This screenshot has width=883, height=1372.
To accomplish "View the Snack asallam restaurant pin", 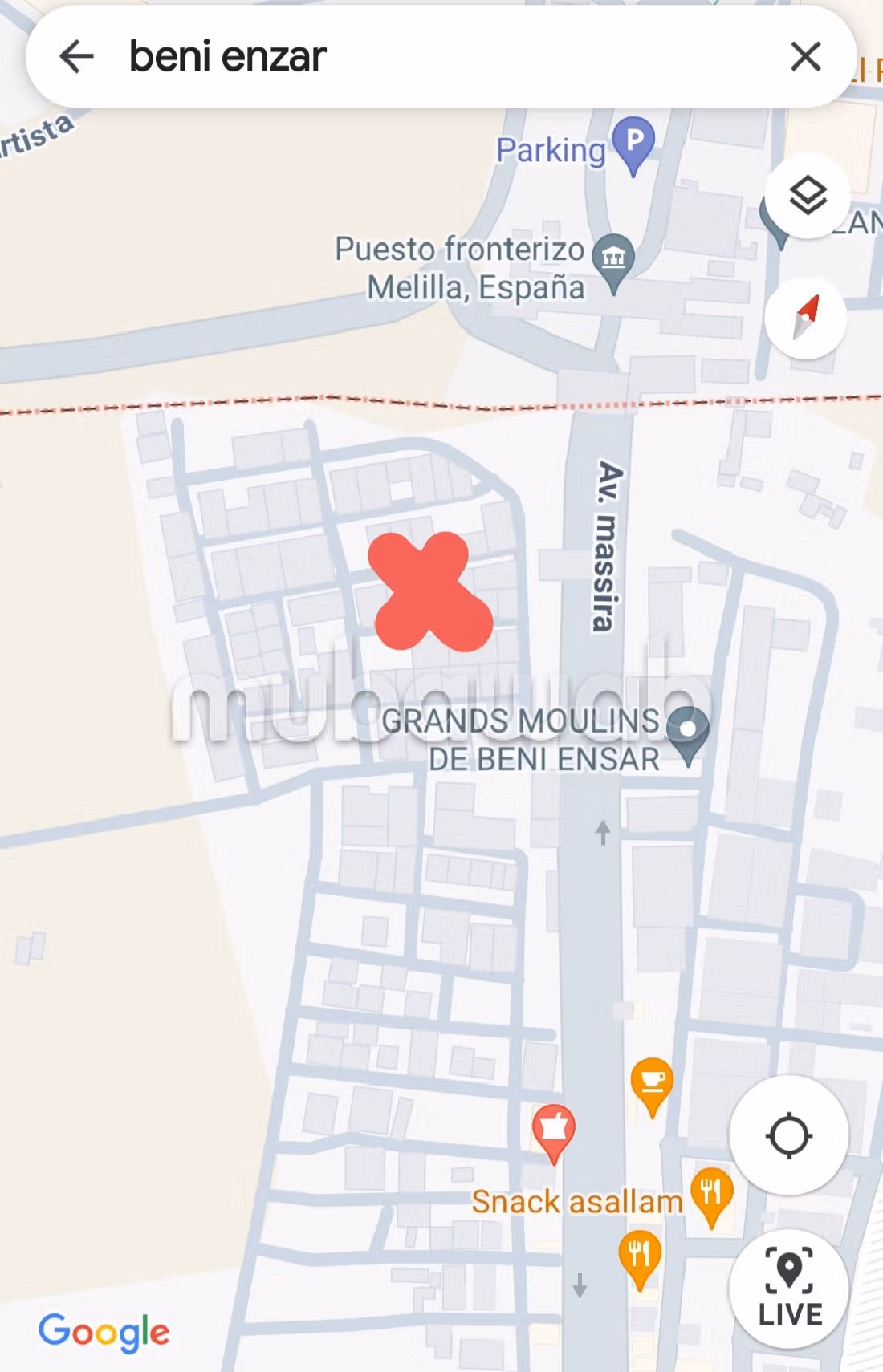I will pyautogui.click(x=711, y=1193).
